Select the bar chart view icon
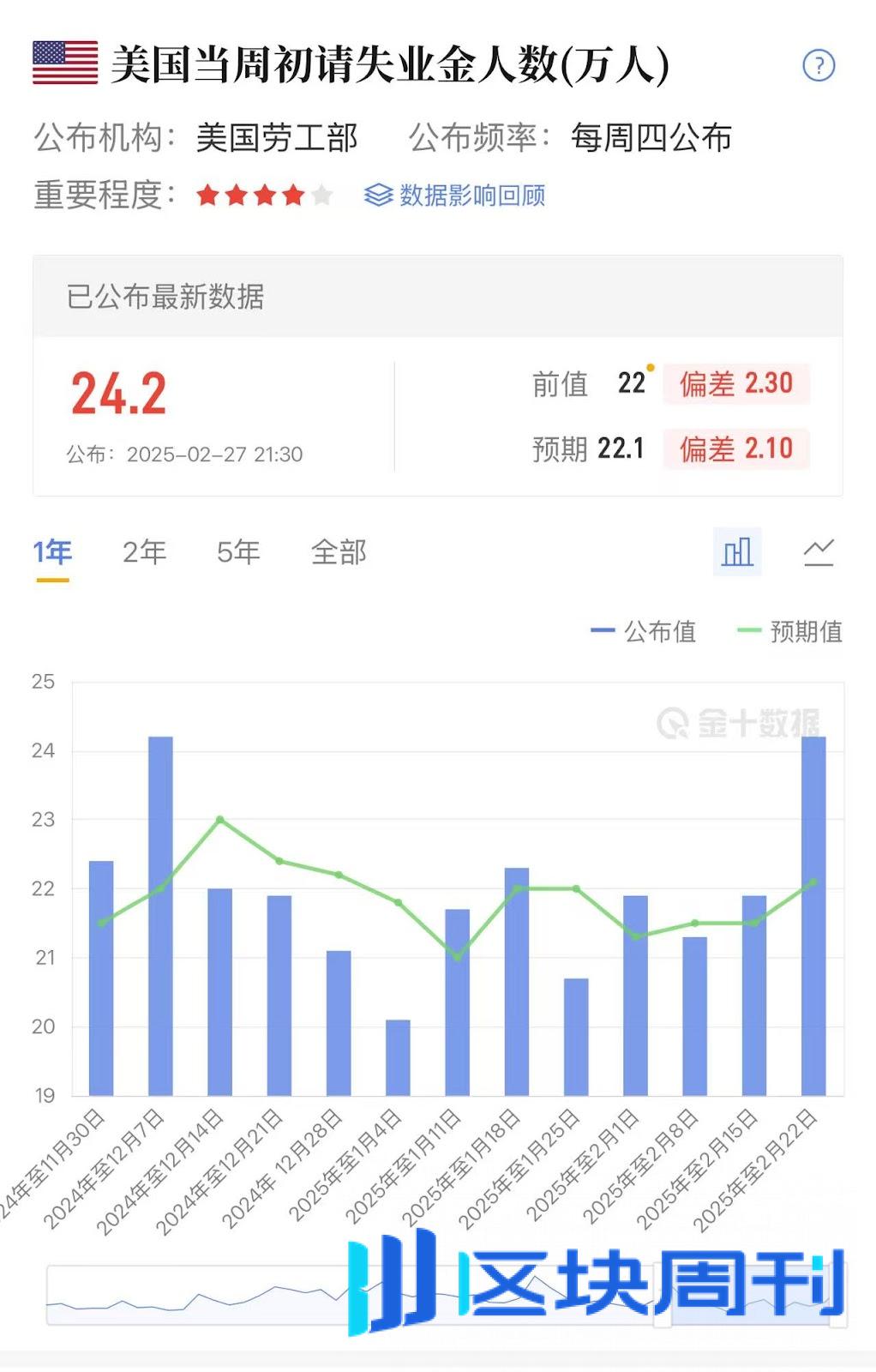This screenshot has height=1372, width=876. pyautogui.click(x=737, y=552)
